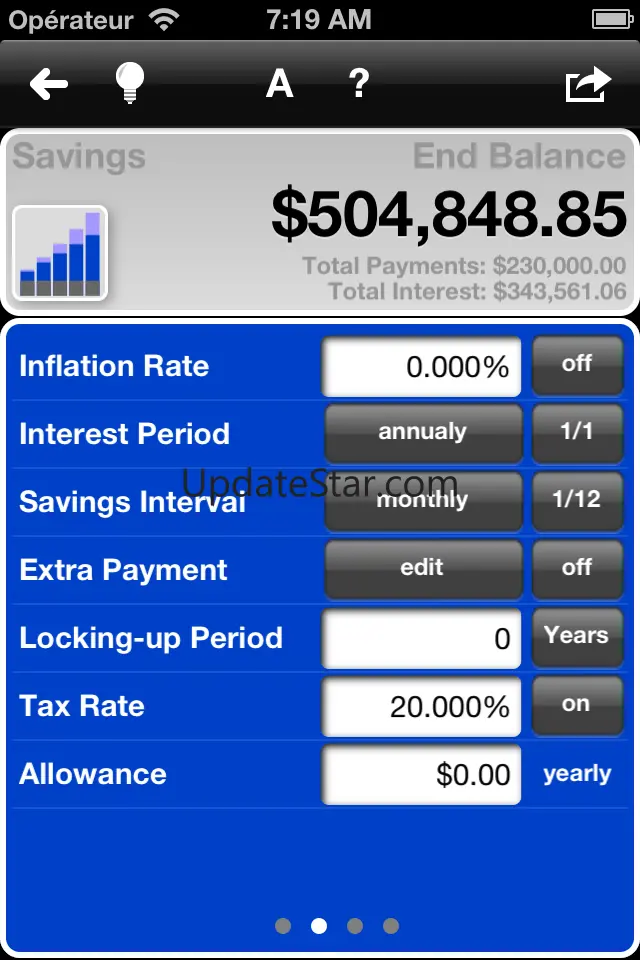Screen dimensions: 640x960
Task: Toggle Extra Payment on or off
Action: [577, 569]
